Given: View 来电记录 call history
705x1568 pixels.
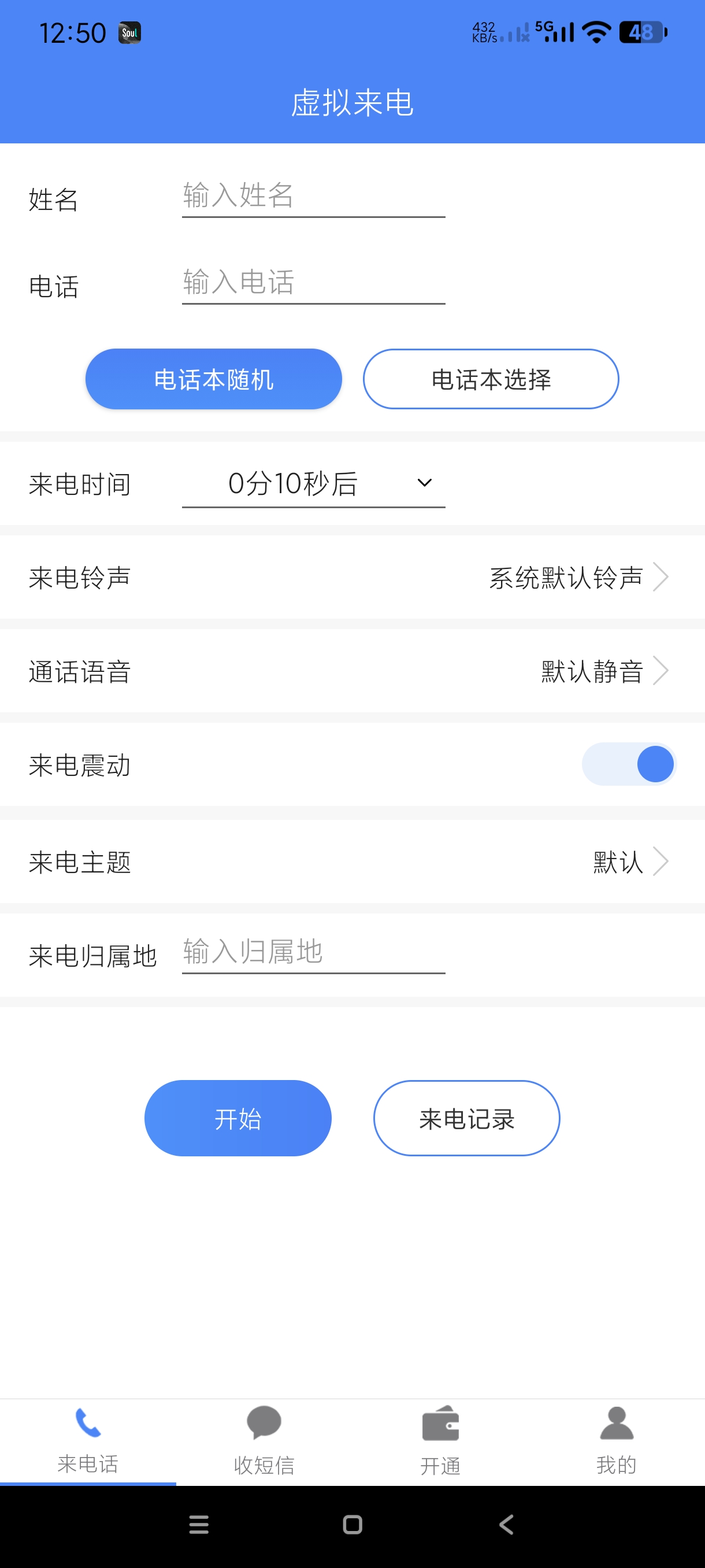Looking at the screenshot, I should tap(466, 1118).
